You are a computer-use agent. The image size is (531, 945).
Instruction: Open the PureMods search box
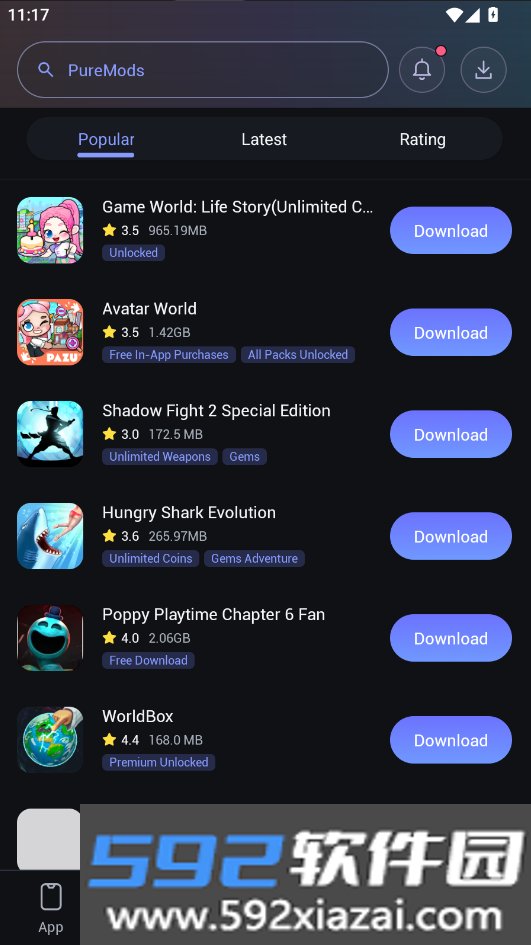tap(203, 70)
